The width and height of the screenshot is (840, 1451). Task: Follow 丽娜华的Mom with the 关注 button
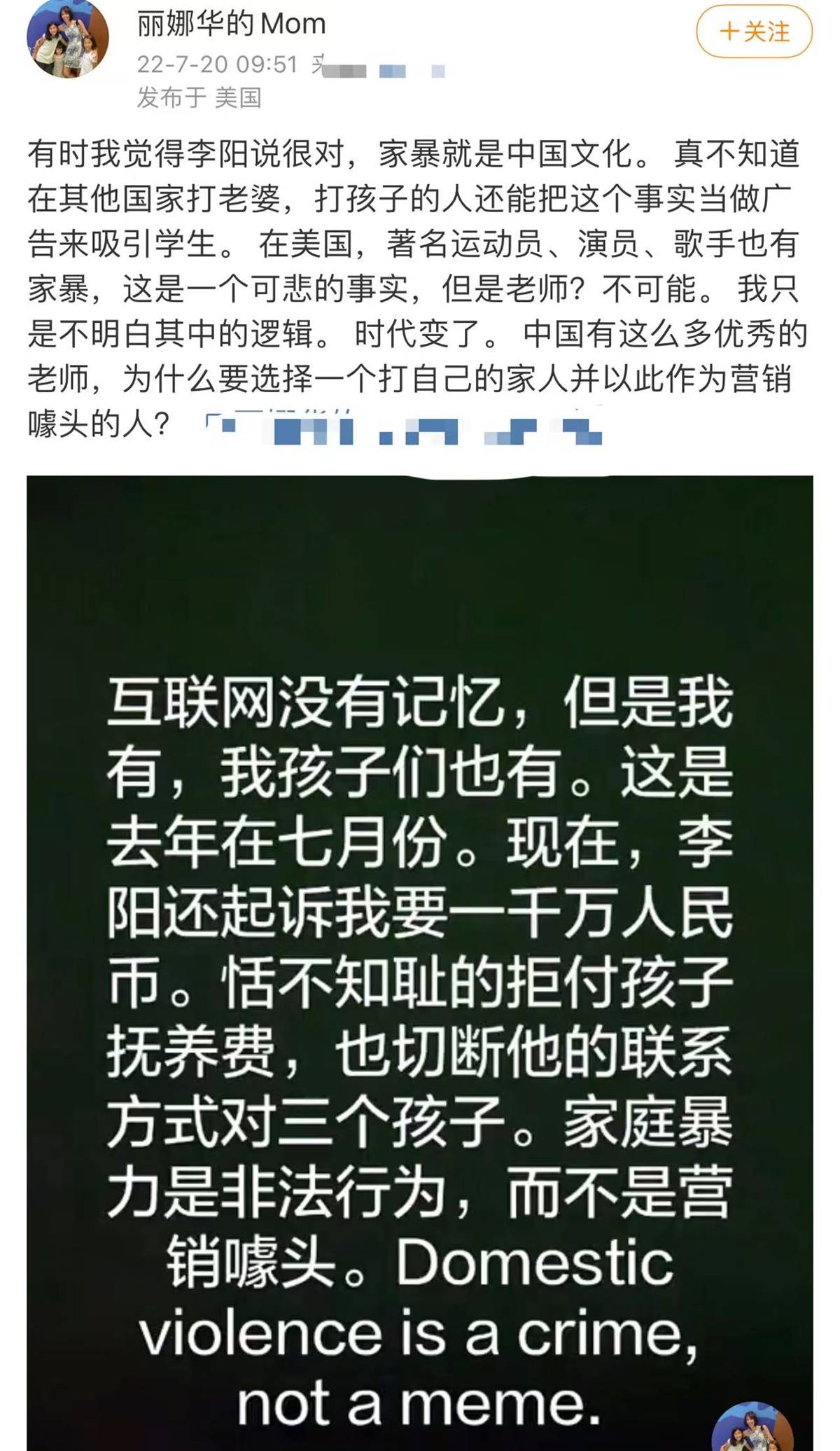tap(754, 32)
